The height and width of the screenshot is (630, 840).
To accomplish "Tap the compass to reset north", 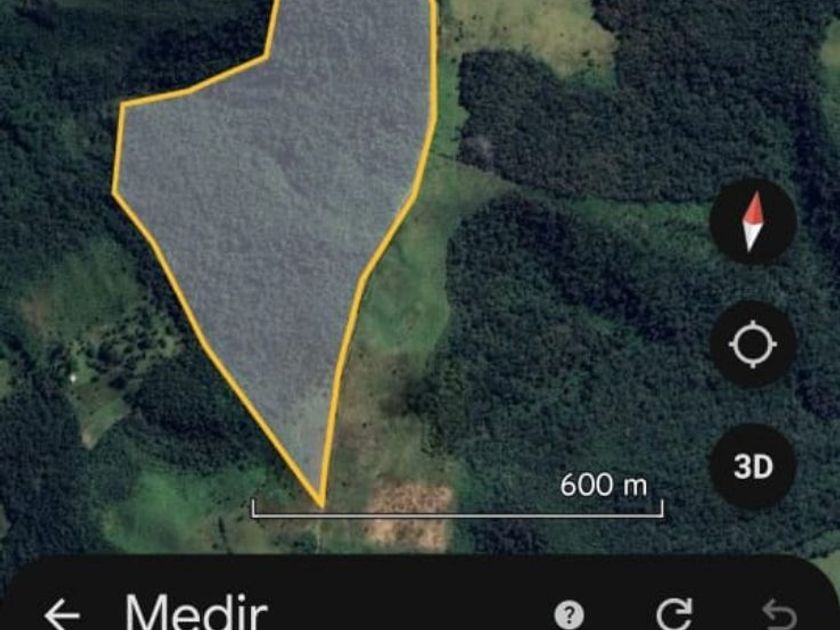I will [x=753, y=222].
